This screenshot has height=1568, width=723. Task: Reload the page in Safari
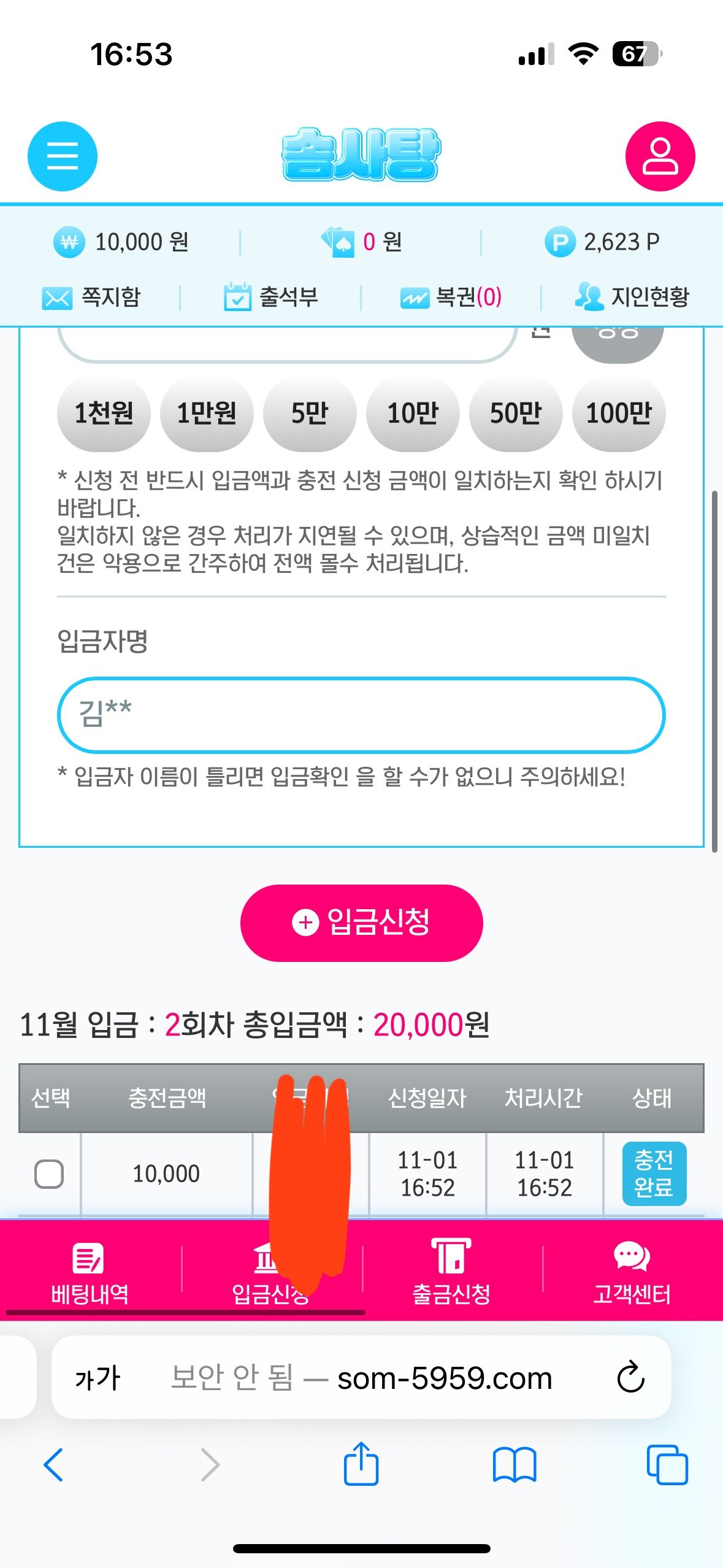[630, 1378]
